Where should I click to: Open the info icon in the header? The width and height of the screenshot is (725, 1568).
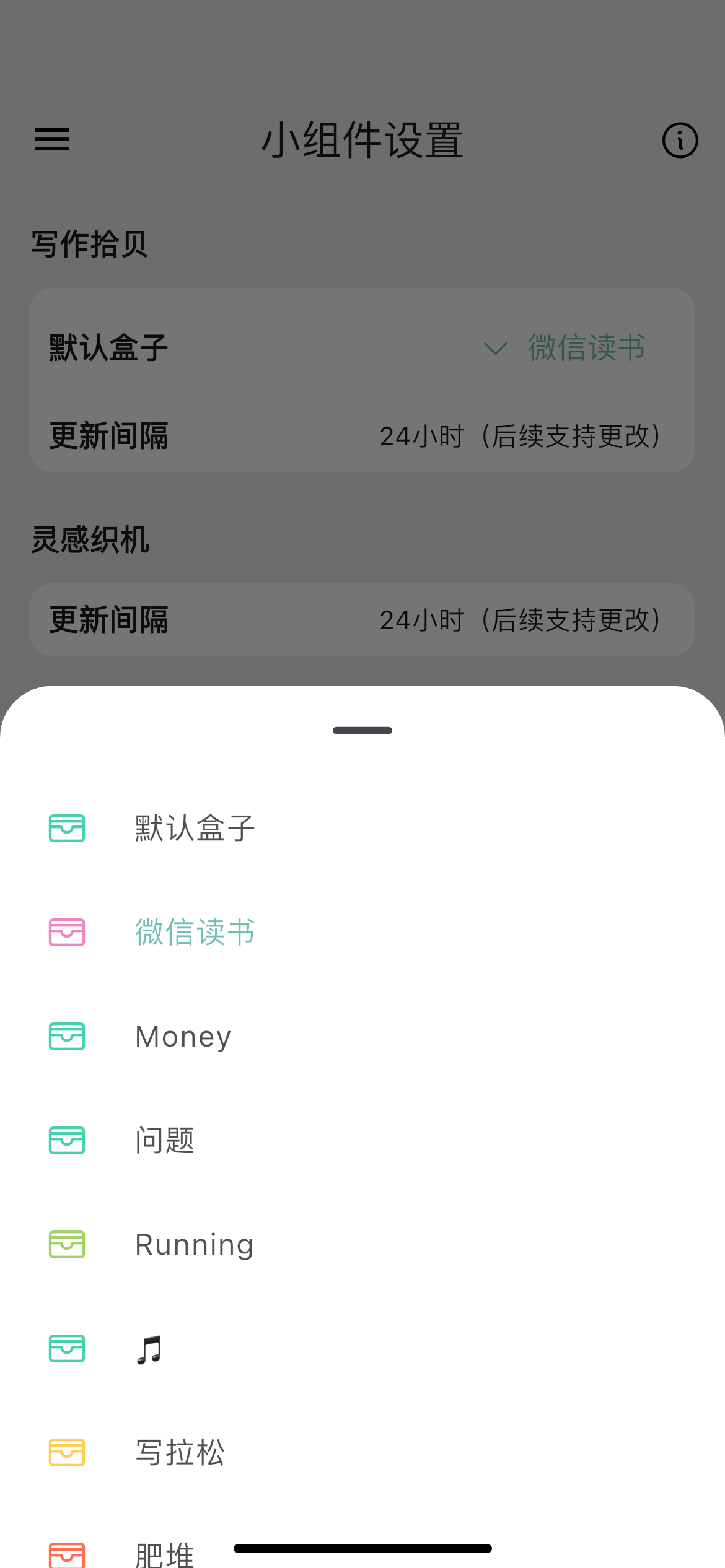click(x=680, y=140)
